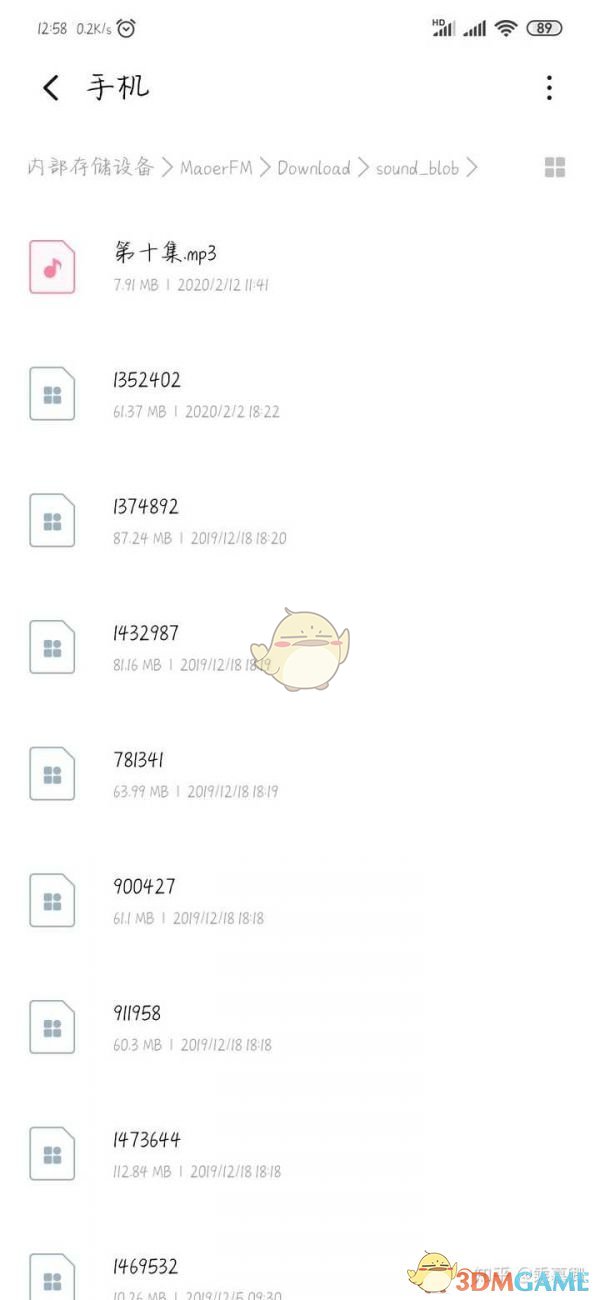Screen dimensions: 600x1300
Task: Switch to grid view layout
Action: (555, 168)
